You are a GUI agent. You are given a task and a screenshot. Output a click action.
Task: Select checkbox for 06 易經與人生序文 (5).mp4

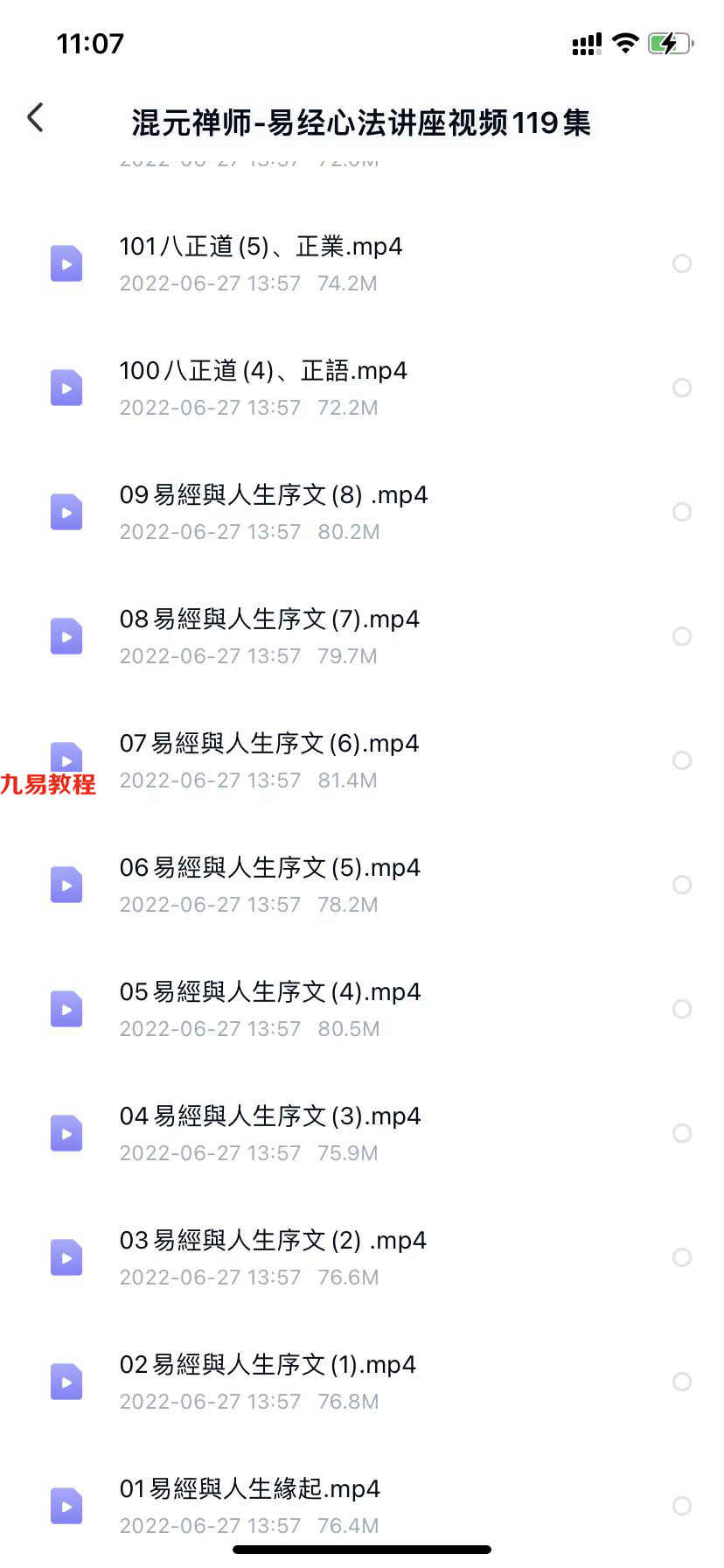coord(682,885)
